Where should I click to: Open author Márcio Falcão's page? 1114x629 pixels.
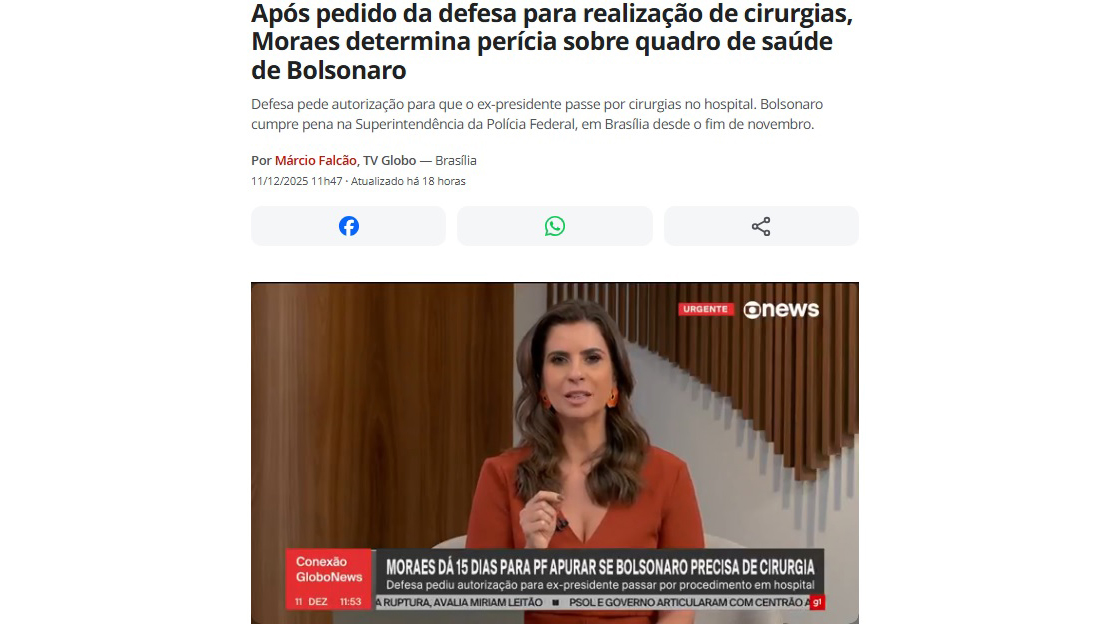tap(315, 160)
